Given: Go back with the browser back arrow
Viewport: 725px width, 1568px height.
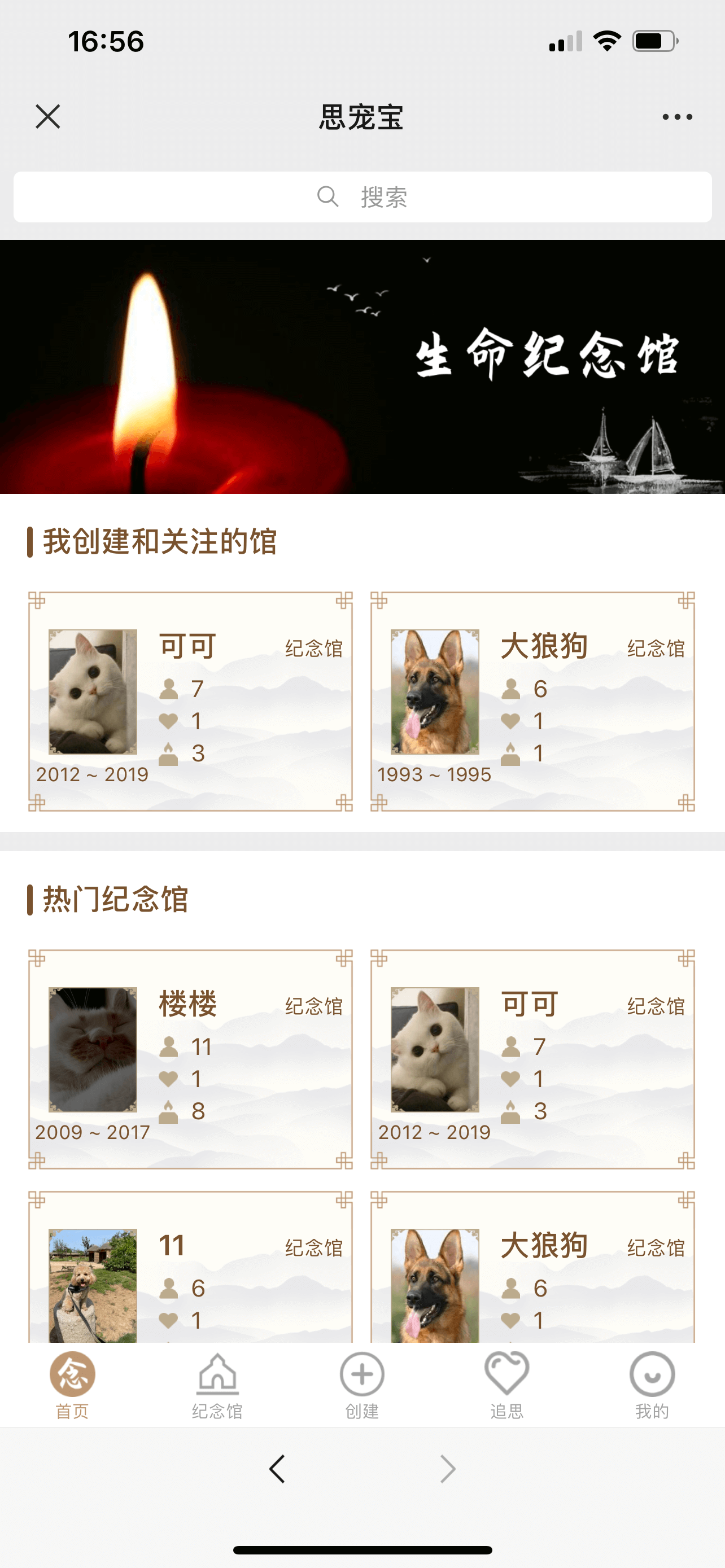Looking at the screenshot, I should (277, 1469).
